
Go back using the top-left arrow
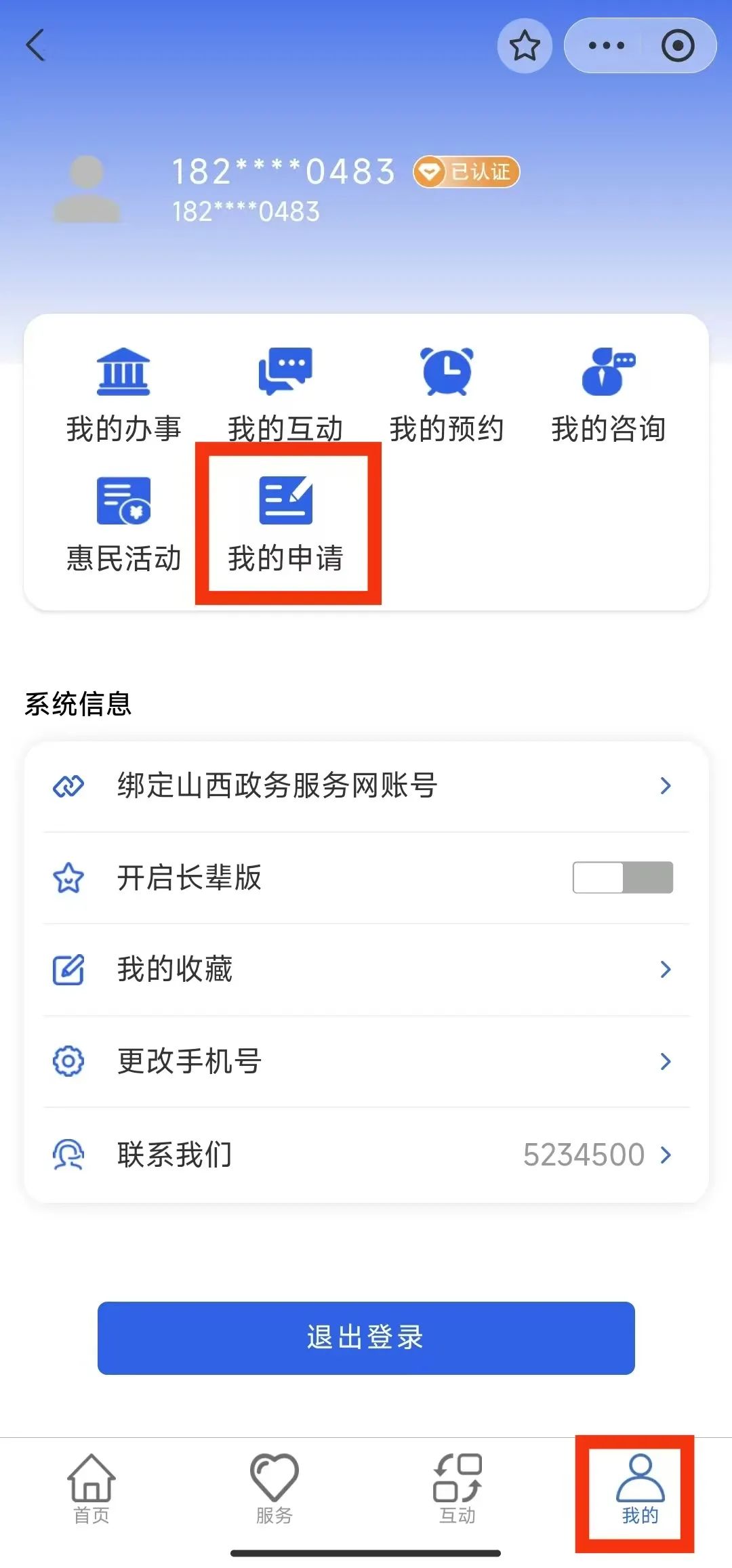[x=36, y=45]
